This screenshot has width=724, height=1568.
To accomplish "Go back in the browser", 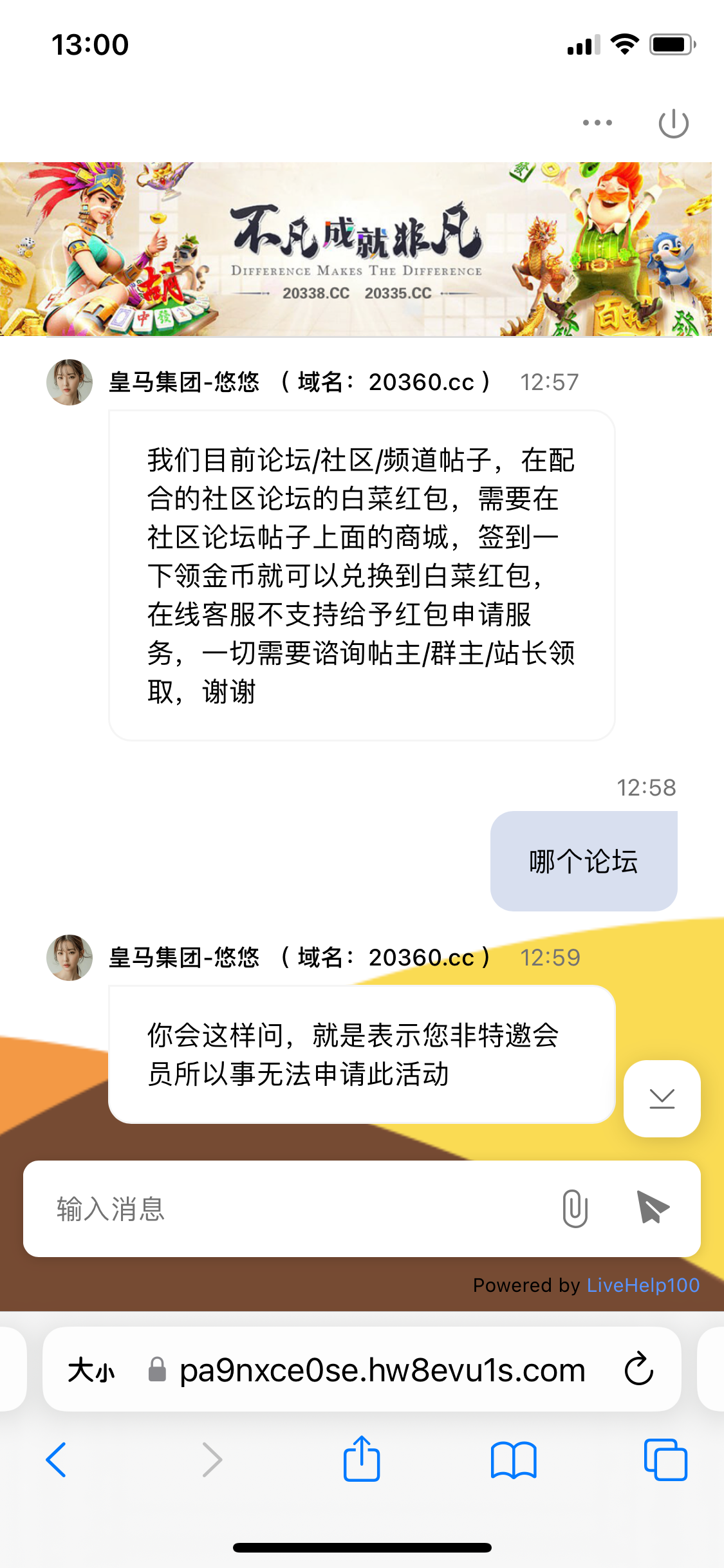I will 57,1459.
